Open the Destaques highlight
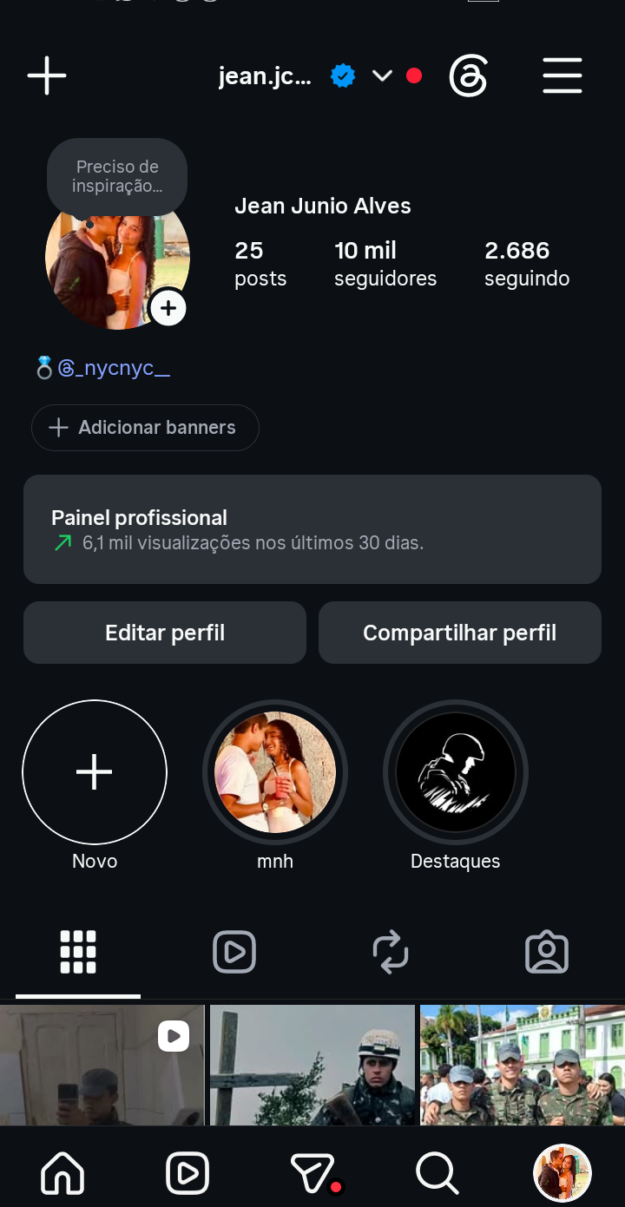Screen dimensions: 625x1207 tap(455, 772)
